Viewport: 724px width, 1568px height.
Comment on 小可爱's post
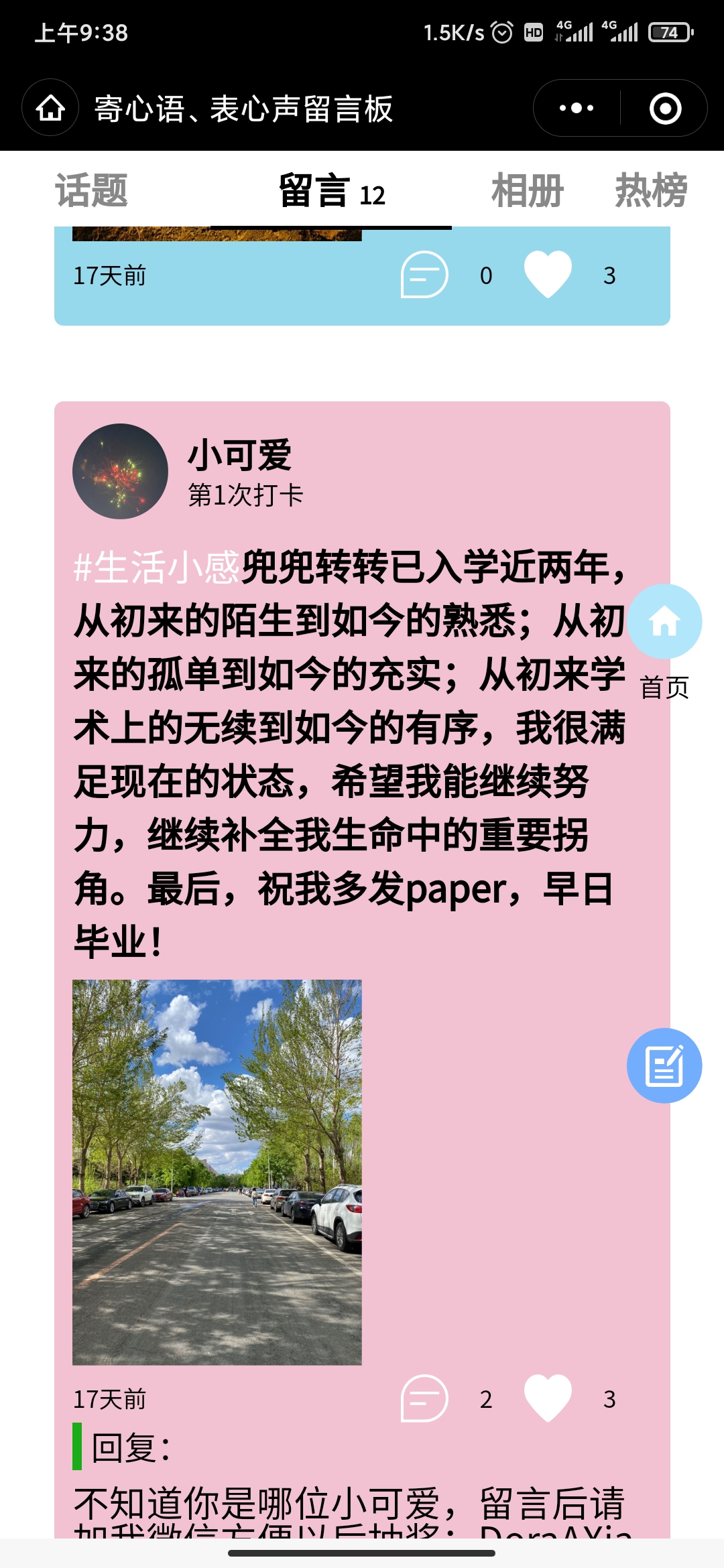pyautogui.click(x=424, y=1398)
